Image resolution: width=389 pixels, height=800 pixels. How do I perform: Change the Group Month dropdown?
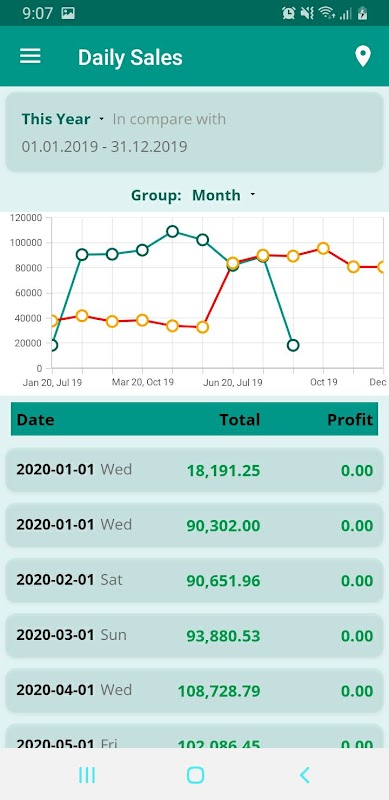click(223, 195)
